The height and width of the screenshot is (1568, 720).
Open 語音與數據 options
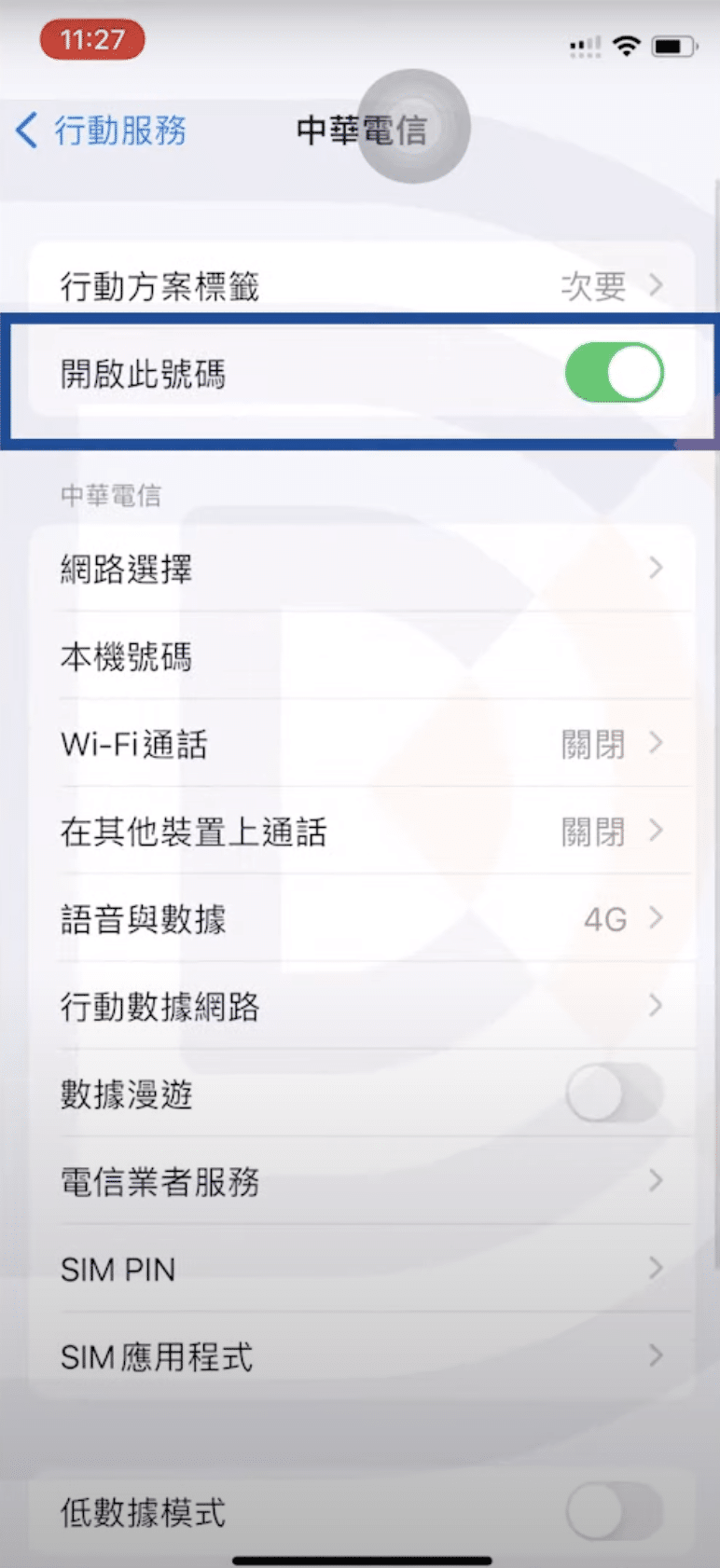click(362, 919)
